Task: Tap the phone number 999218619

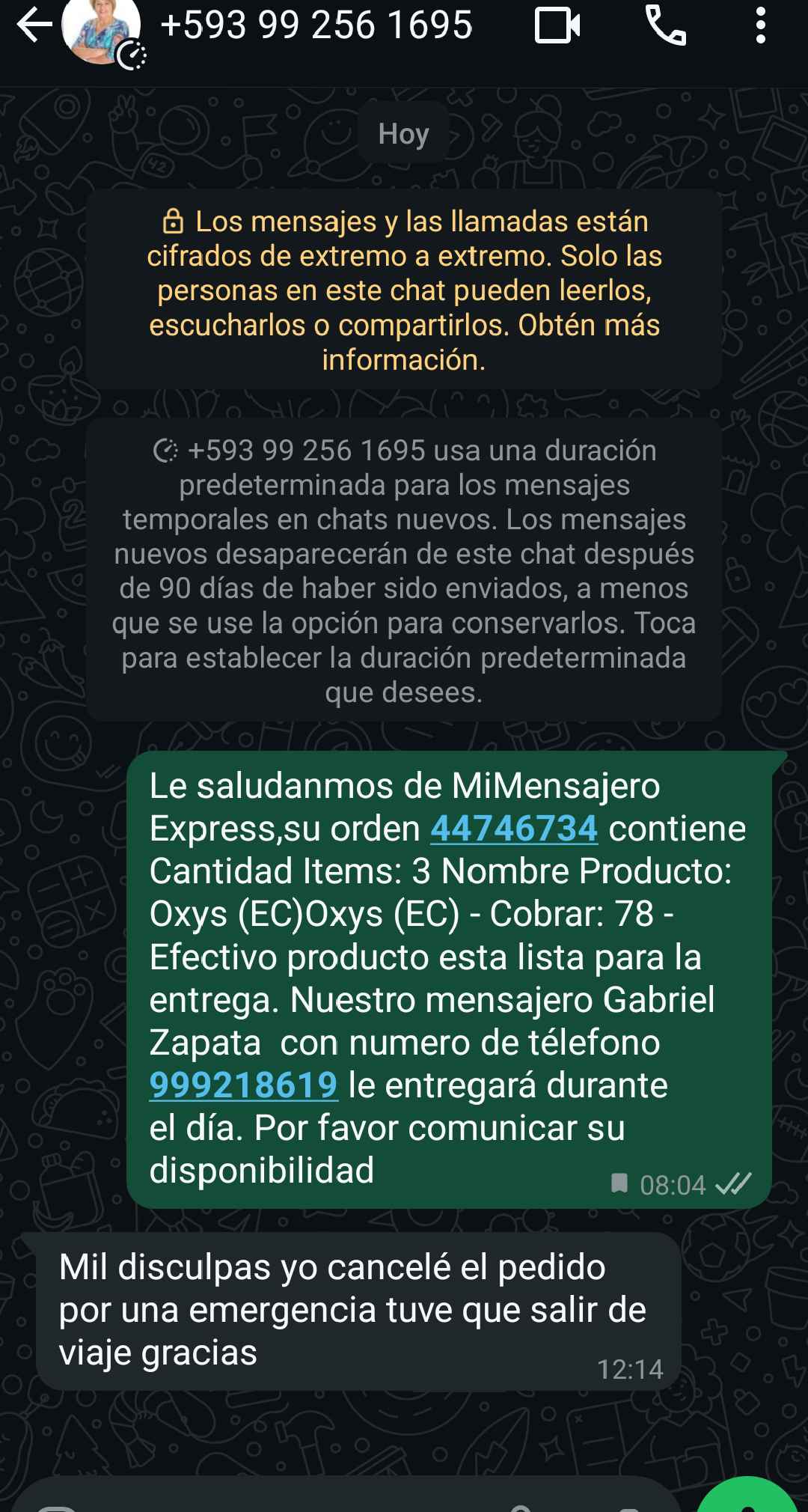Action: click(244, 1085)
